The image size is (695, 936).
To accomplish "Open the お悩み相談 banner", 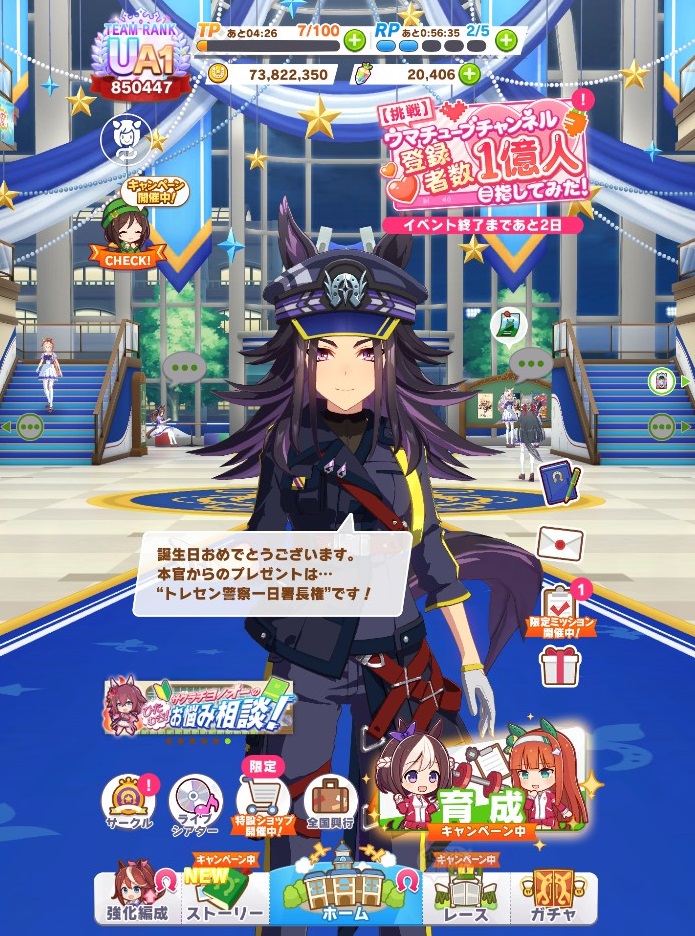I will coord(198,706).
